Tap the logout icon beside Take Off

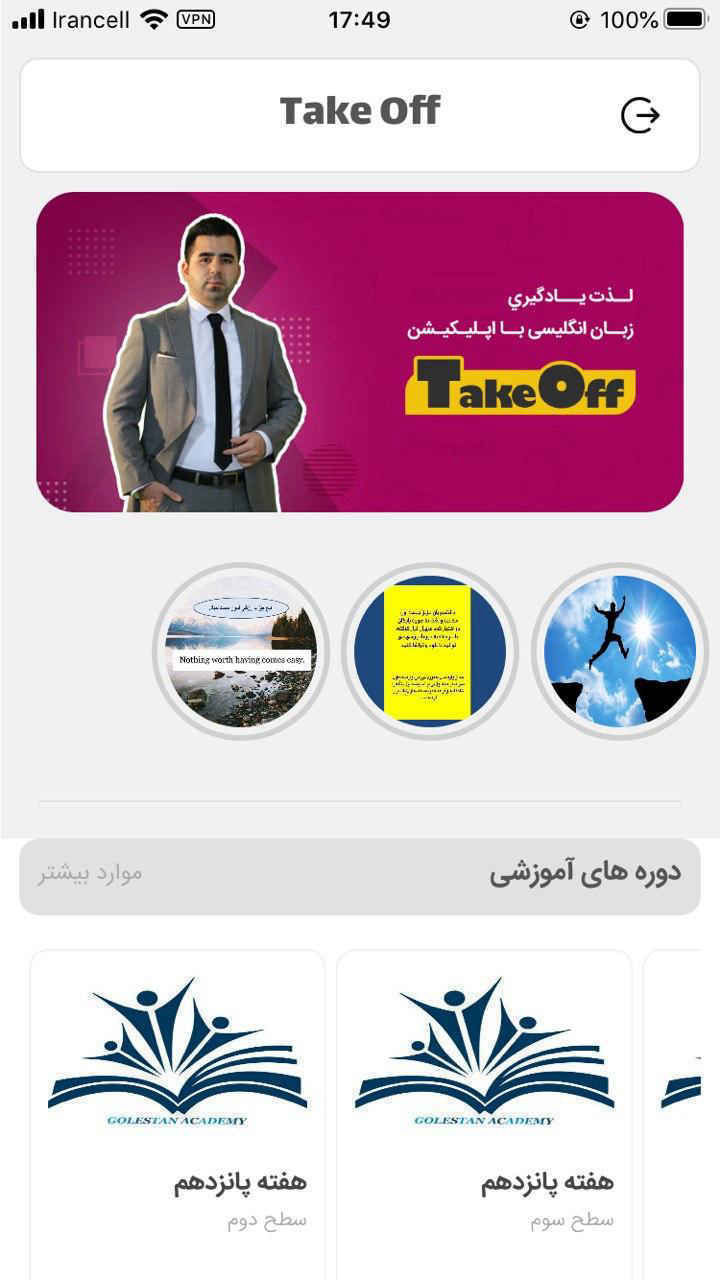(x=640, y=116)
